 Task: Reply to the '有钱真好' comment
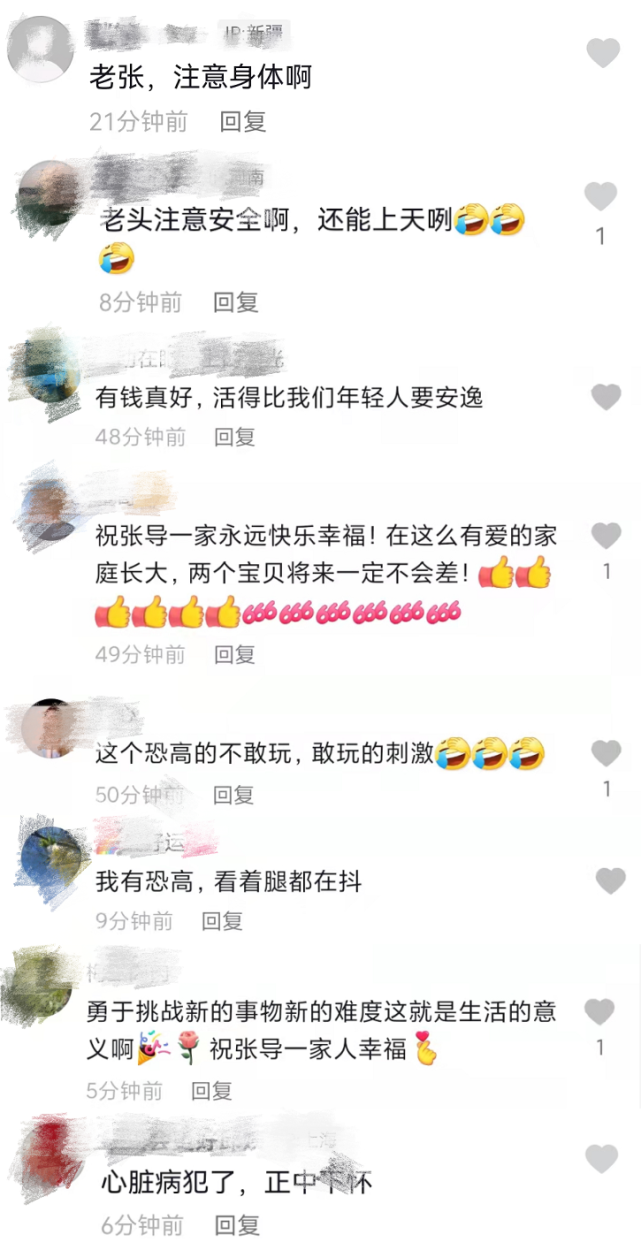click(x=236, y=436)
